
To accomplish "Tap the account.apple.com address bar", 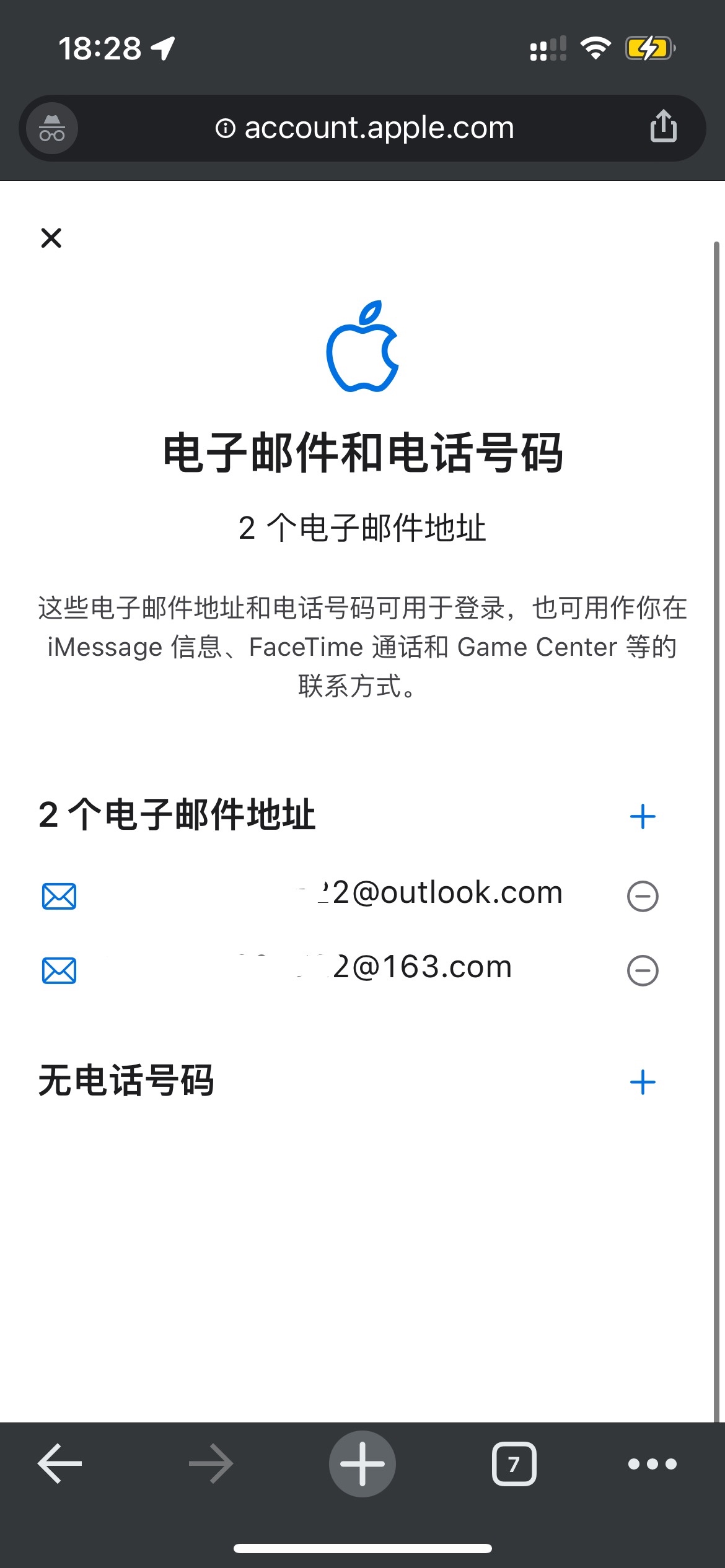I will [x=364, y=128].
